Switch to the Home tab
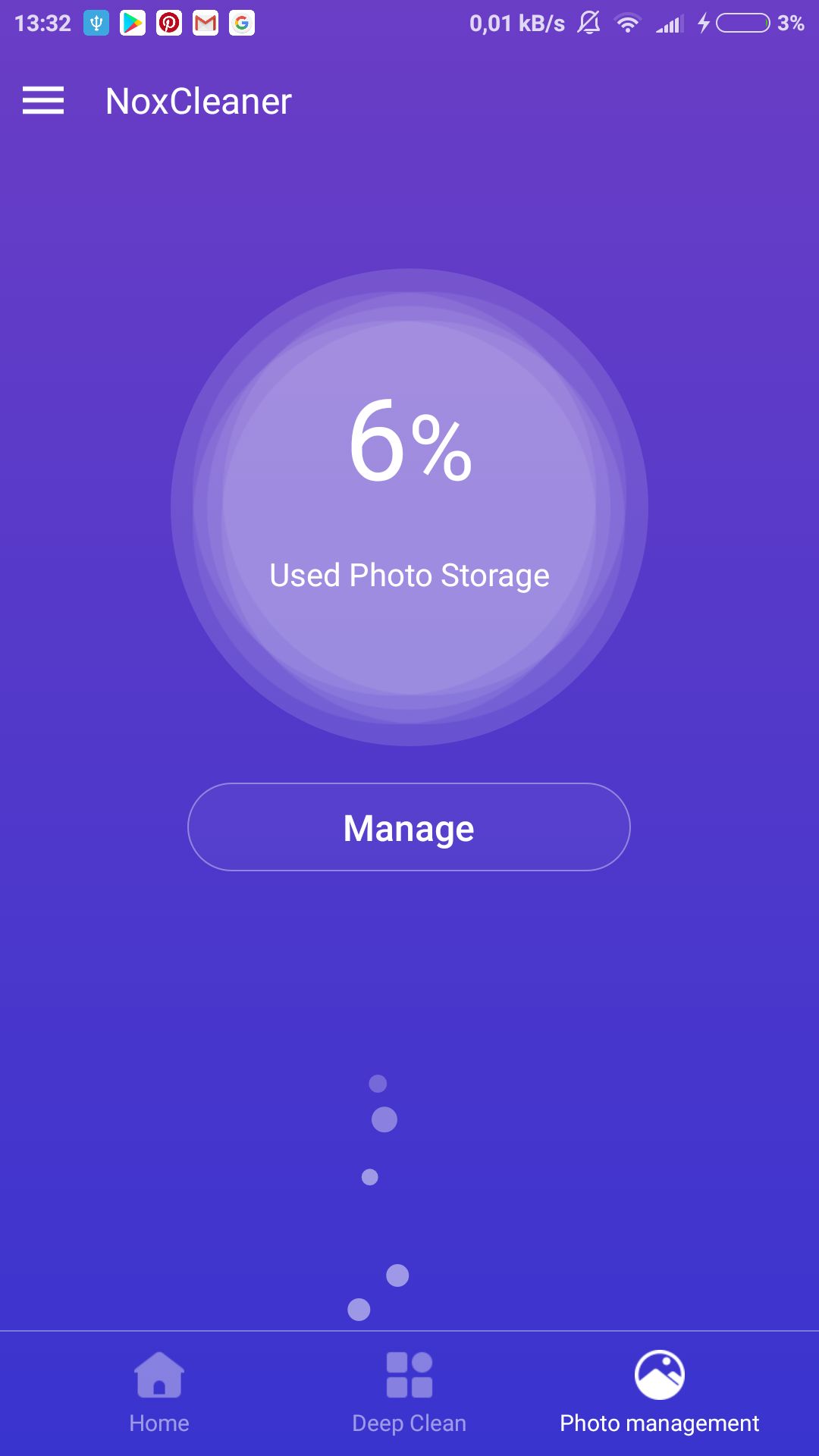 click(x=159, y=1394)
